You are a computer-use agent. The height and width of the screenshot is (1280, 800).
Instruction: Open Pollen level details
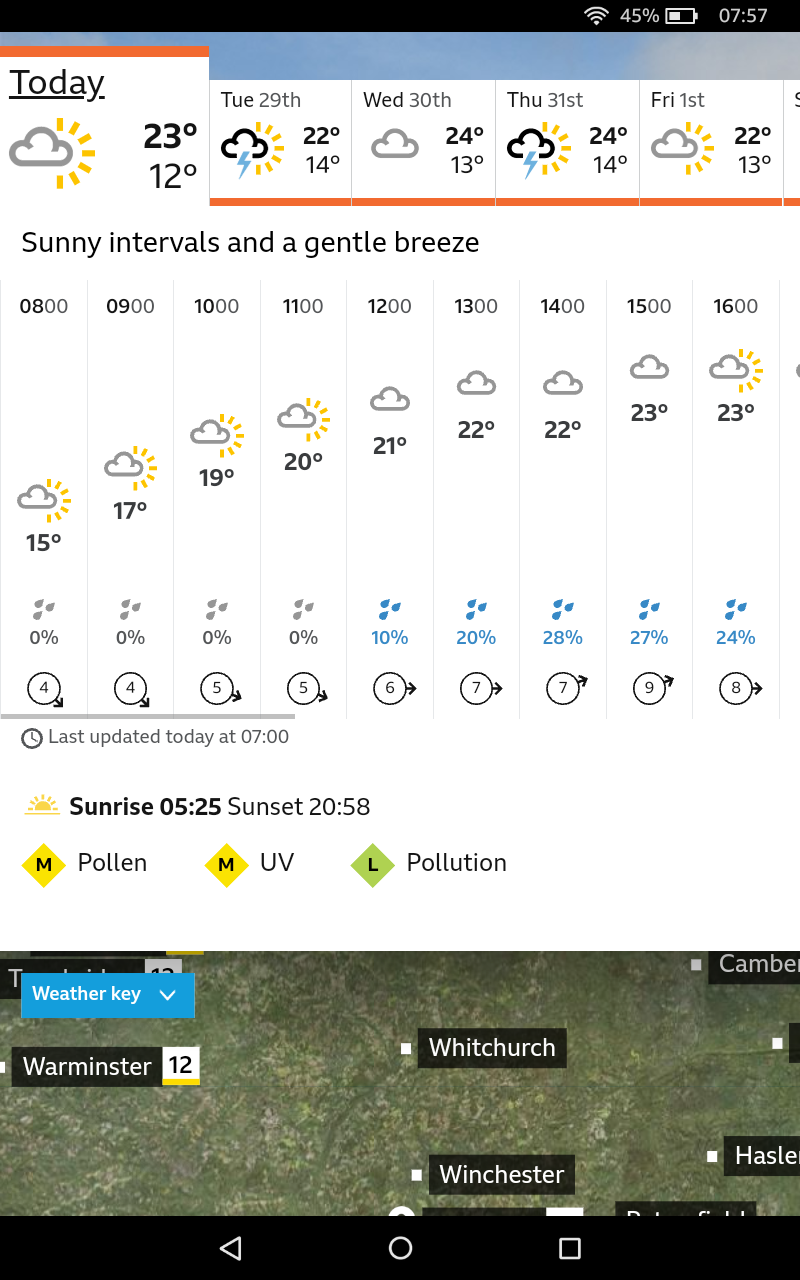(86, 863)
